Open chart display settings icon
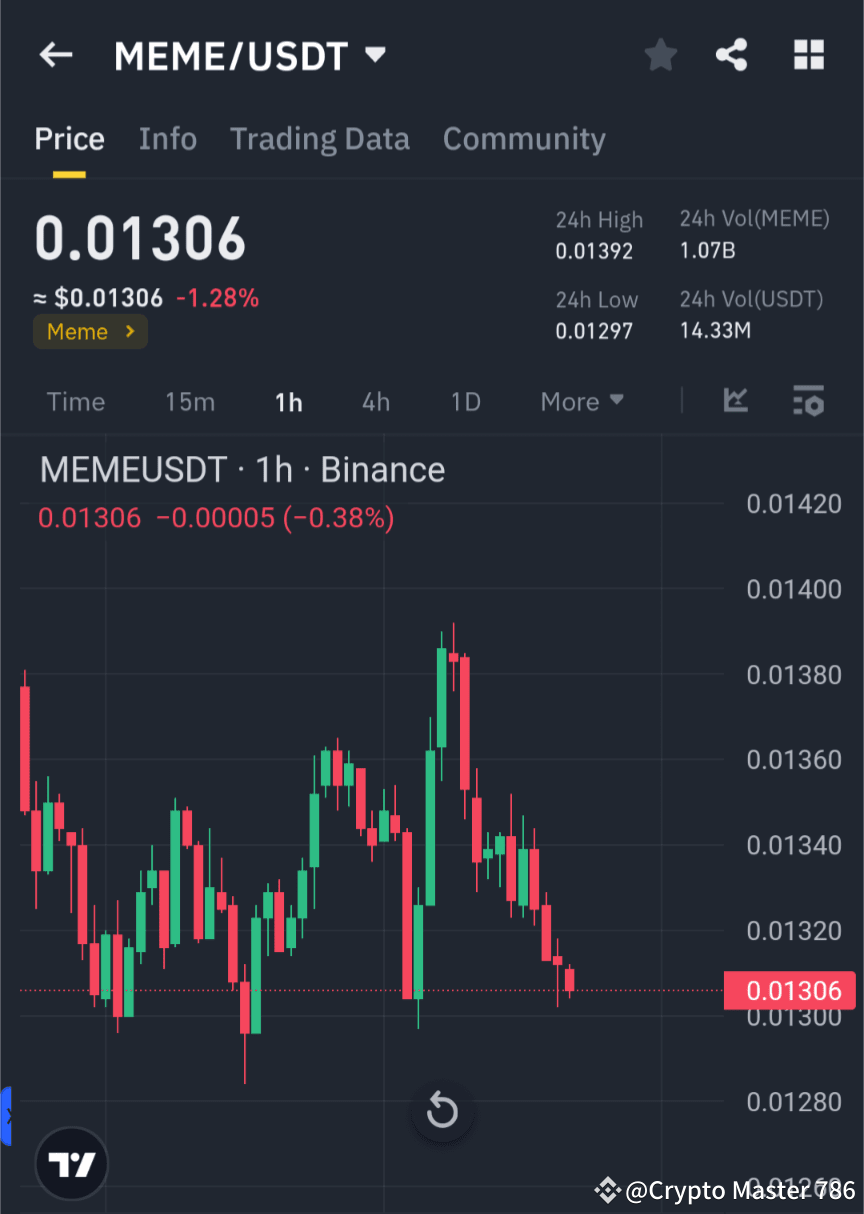The height and width of the screenshot is (1214, 864). (x=808, y=401)
